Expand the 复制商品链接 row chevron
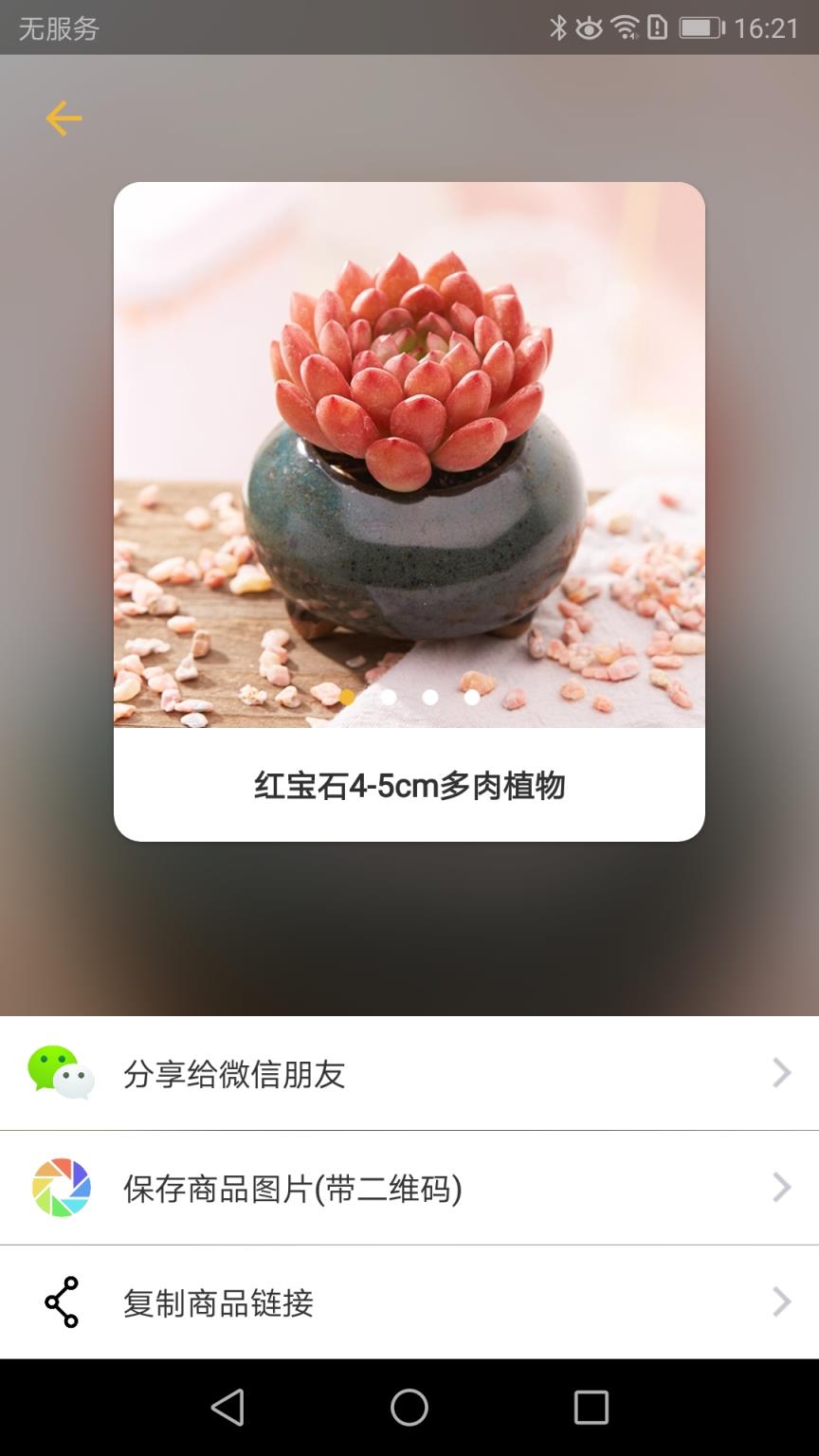Viewport: 819px width, 1456px height. (x=781, y=1302)
